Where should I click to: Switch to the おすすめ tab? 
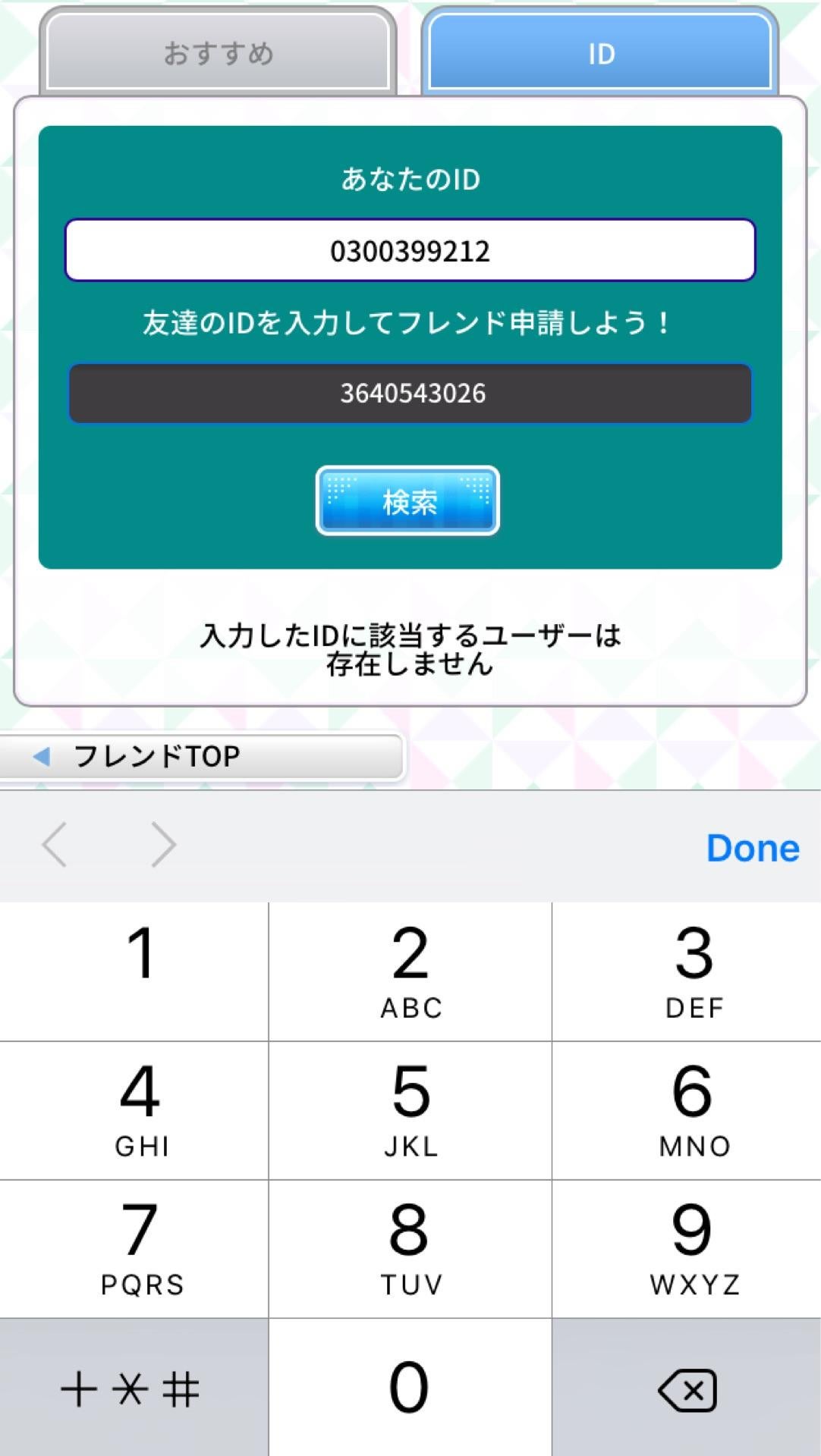[x=220, y=53]
